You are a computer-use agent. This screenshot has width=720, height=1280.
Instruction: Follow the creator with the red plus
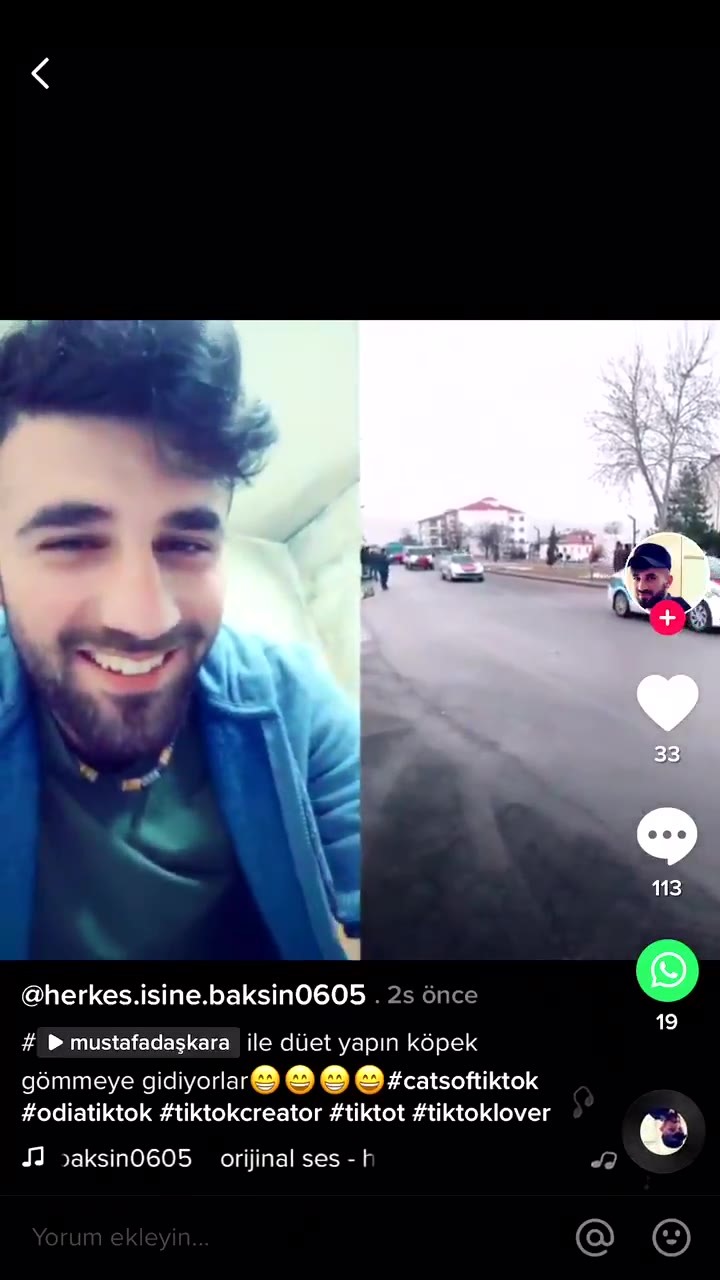click(667, 618)
